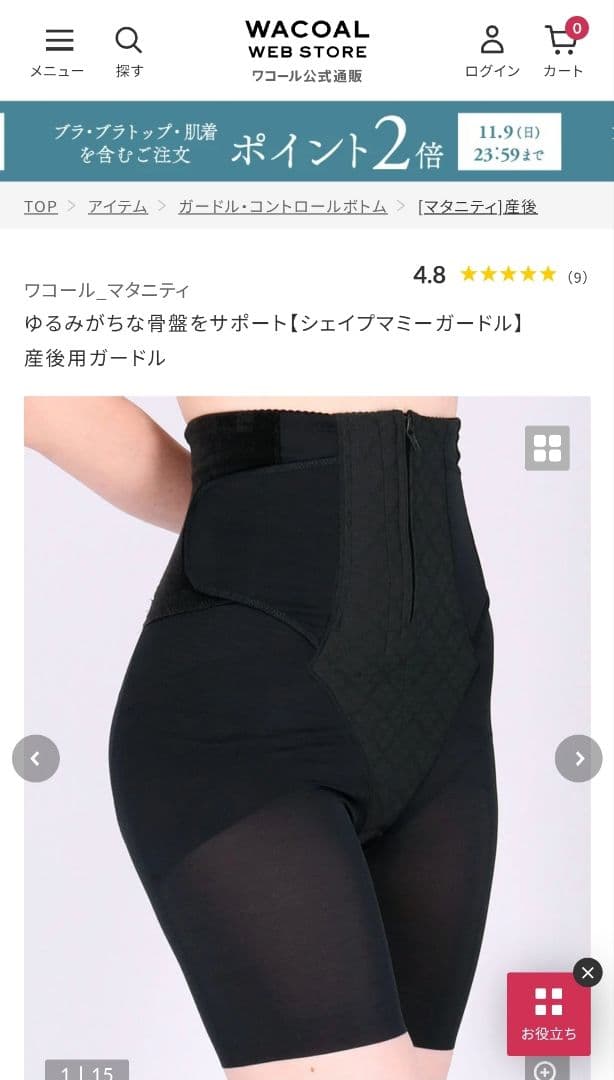
Task: Open the アイテム breadcrumb link
Action: coord(117,206)
